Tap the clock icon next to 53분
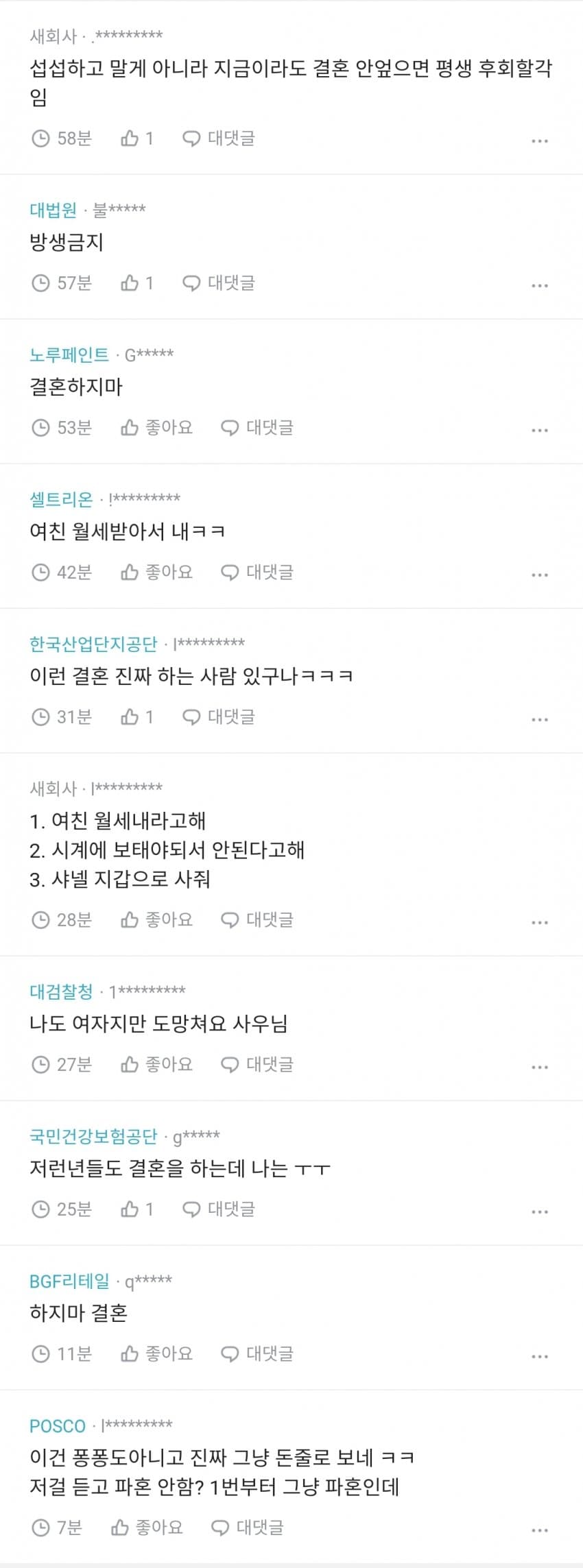This screenshot has width=583, height=1568. 41,428
